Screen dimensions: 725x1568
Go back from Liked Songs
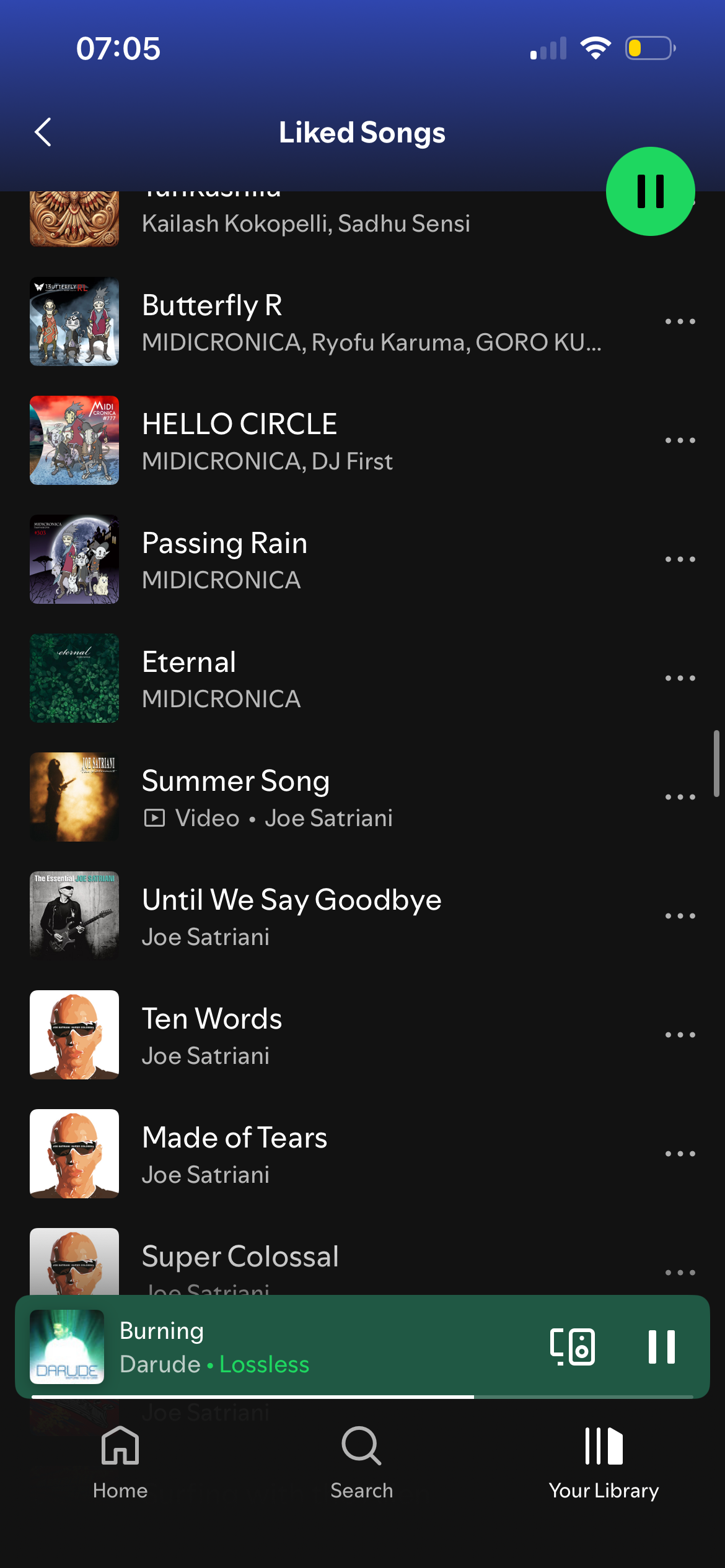(43, 133)
